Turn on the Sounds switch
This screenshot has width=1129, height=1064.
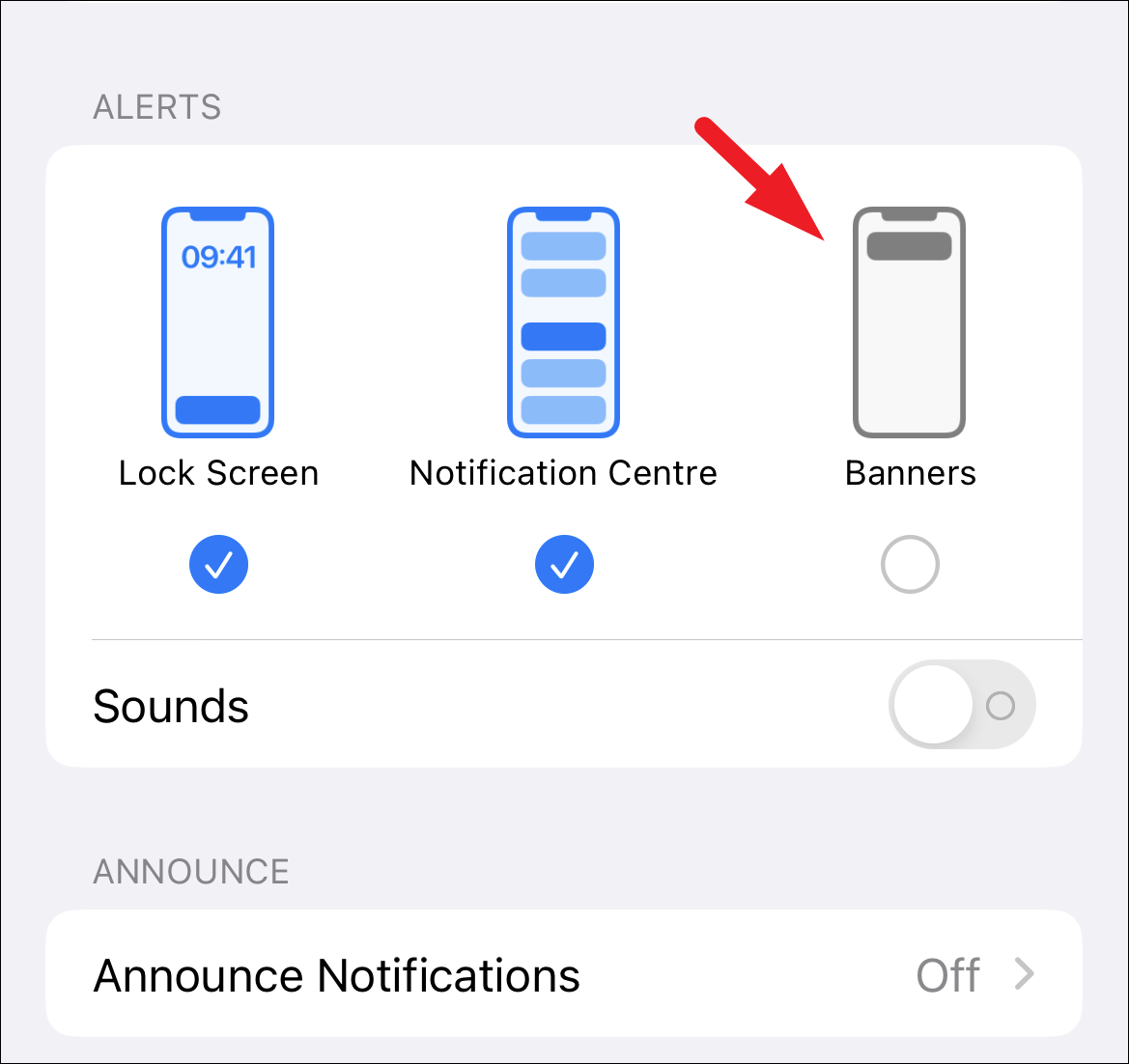(x=962, y=705)
